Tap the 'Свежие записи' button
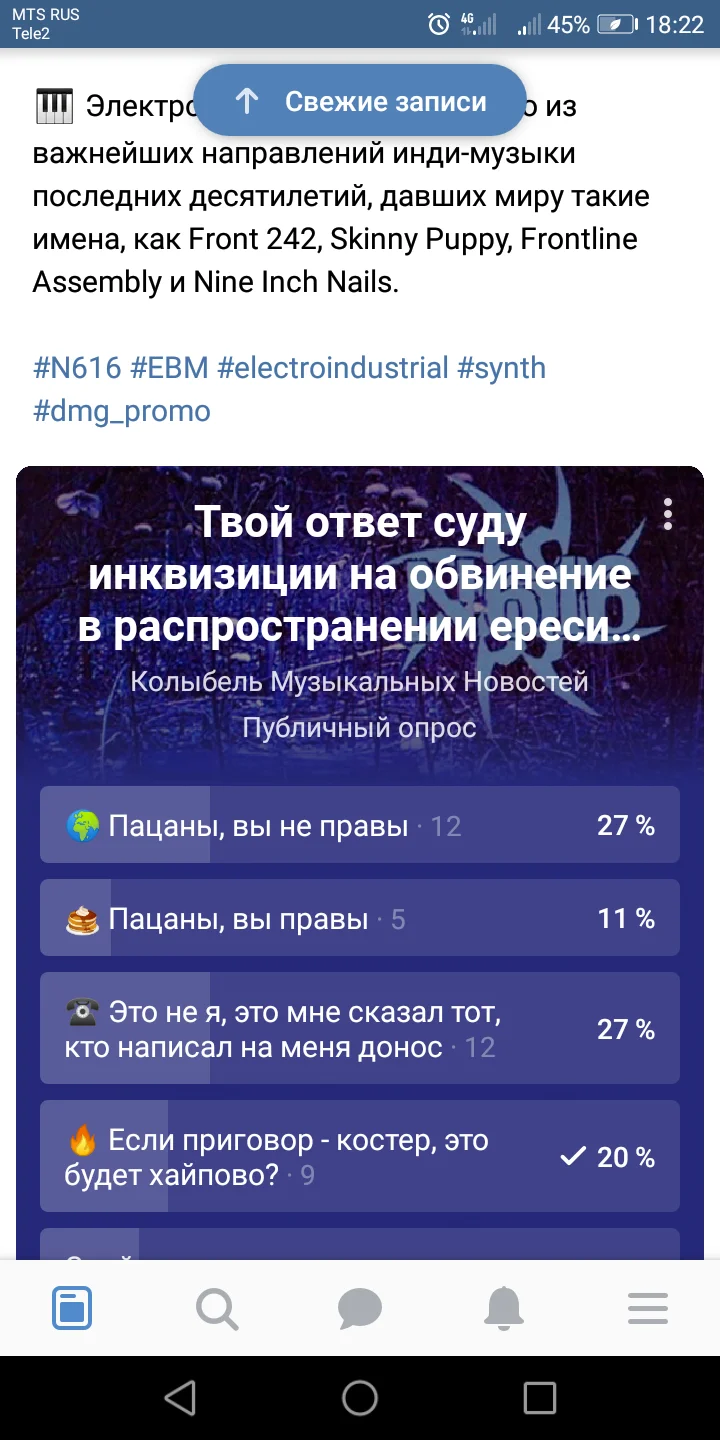Image resolution: width=720 pixels, height=1440 pixels. pos(360,101)
